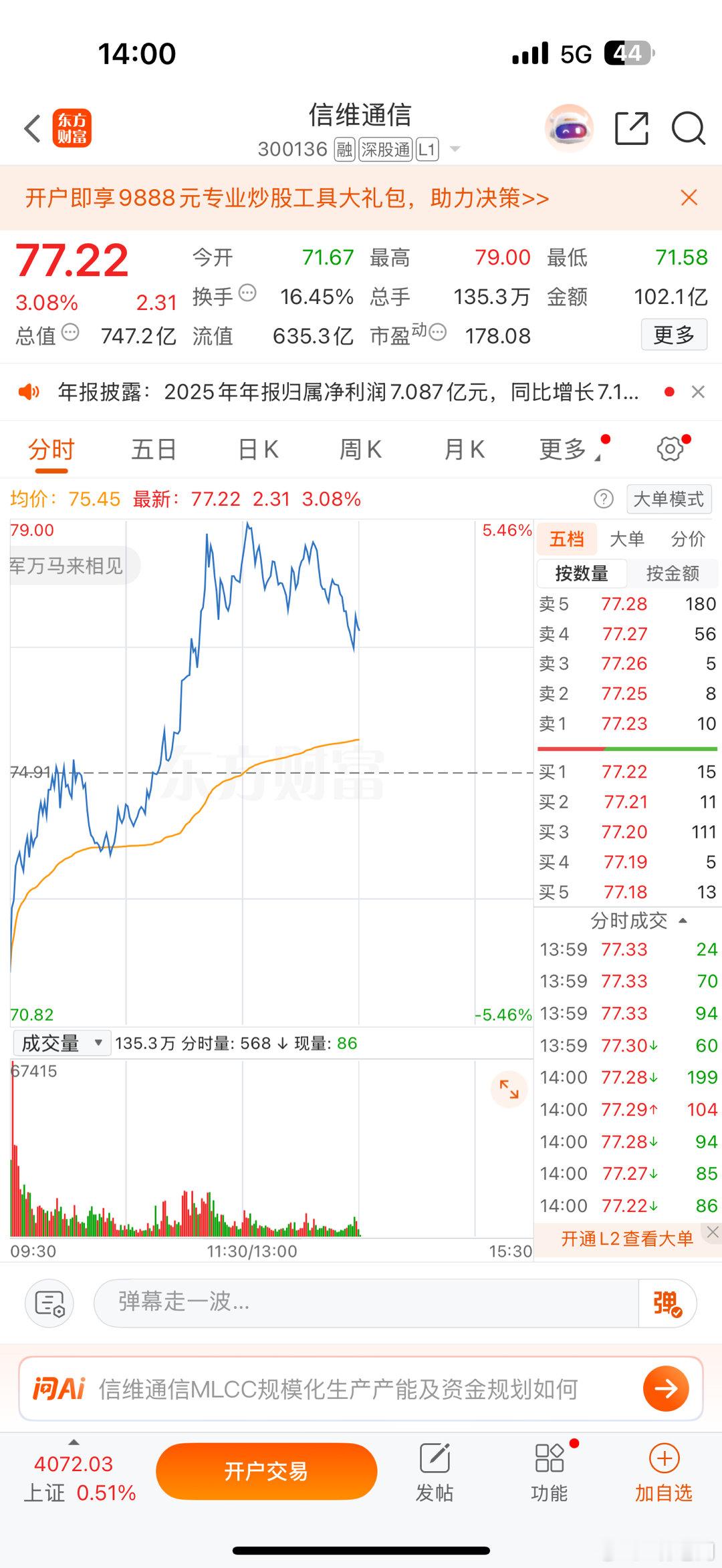Switch to the 日K tab
The width and height of the screenshot is (722, 1568).
pos(257,449)
